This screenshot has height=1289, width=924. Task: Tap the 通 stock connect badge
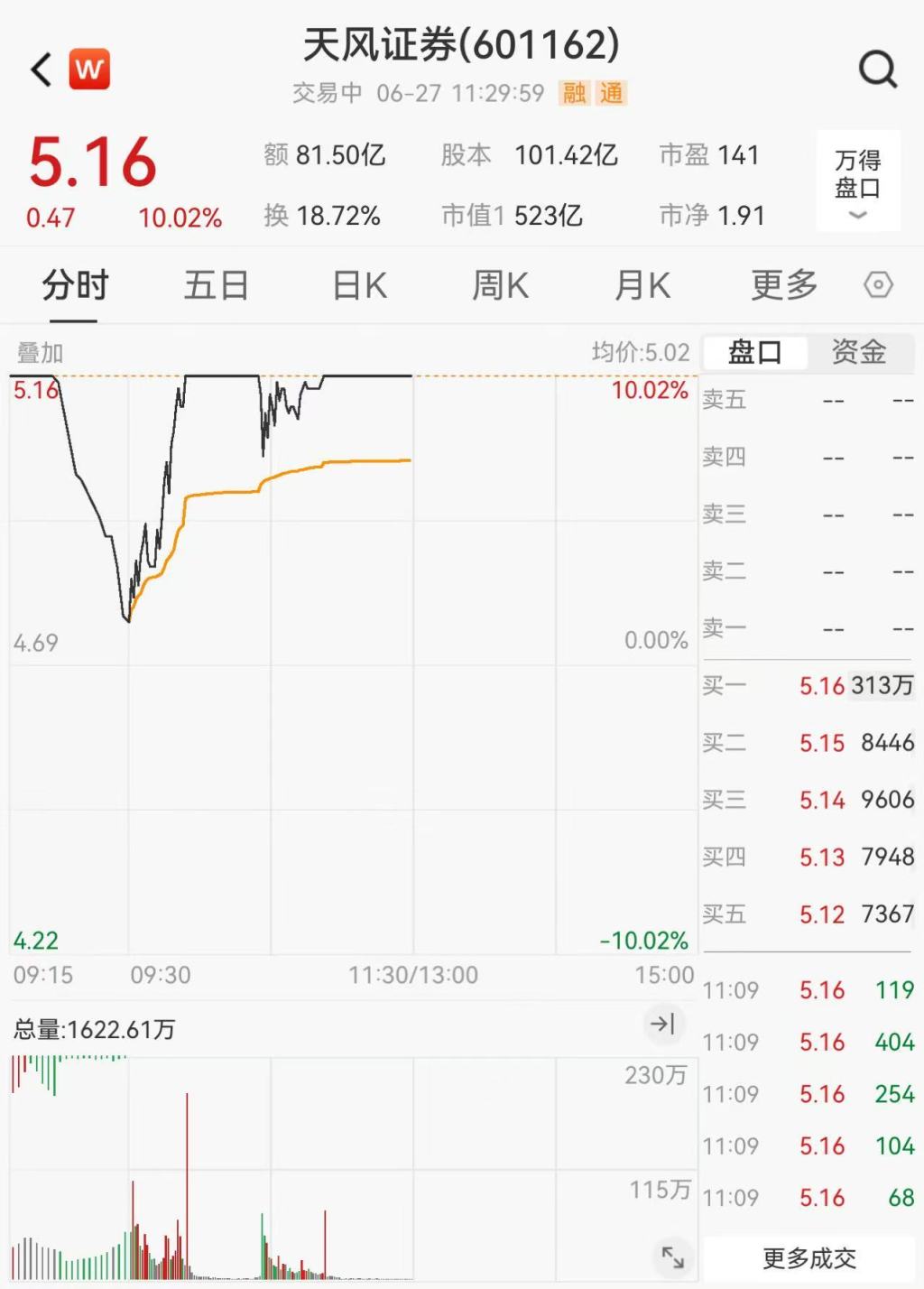[x=613, y=94]
